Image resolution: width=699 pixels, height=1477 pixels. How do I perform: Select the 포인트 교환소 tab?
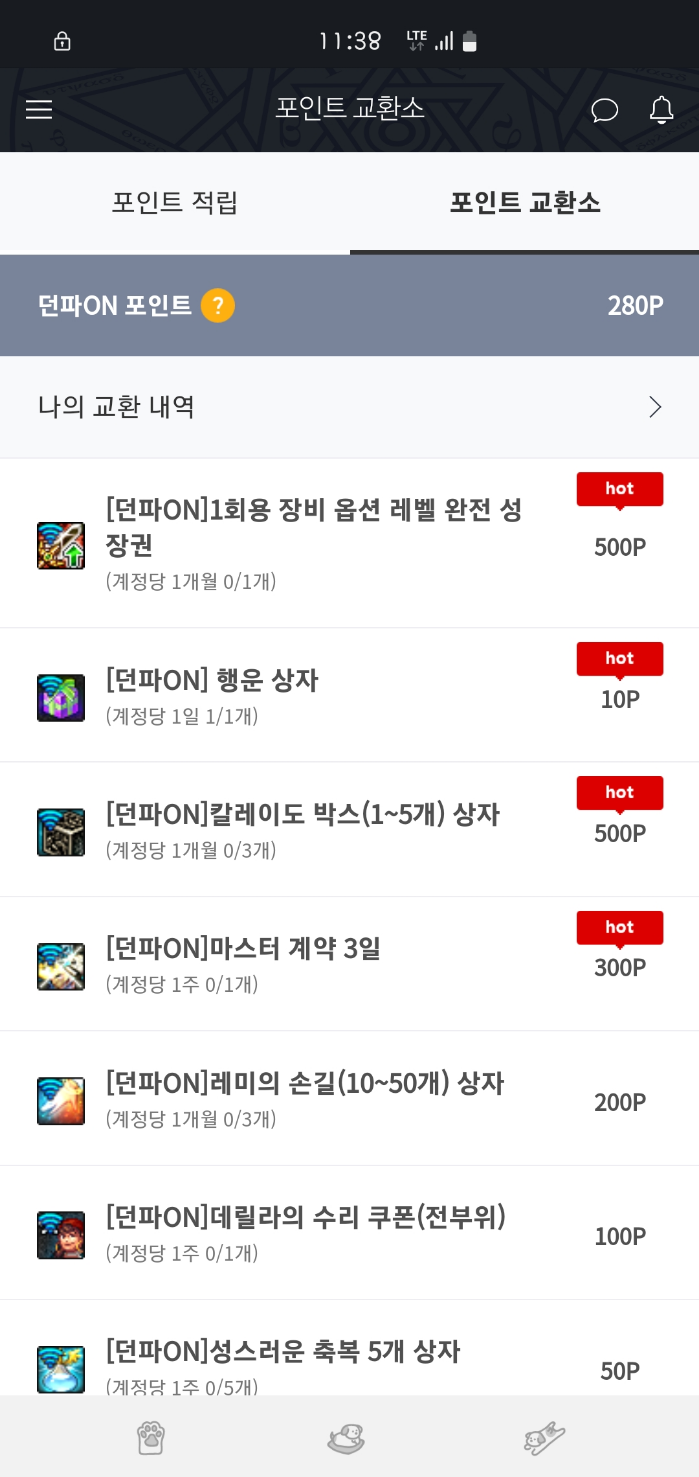point(524,202)
